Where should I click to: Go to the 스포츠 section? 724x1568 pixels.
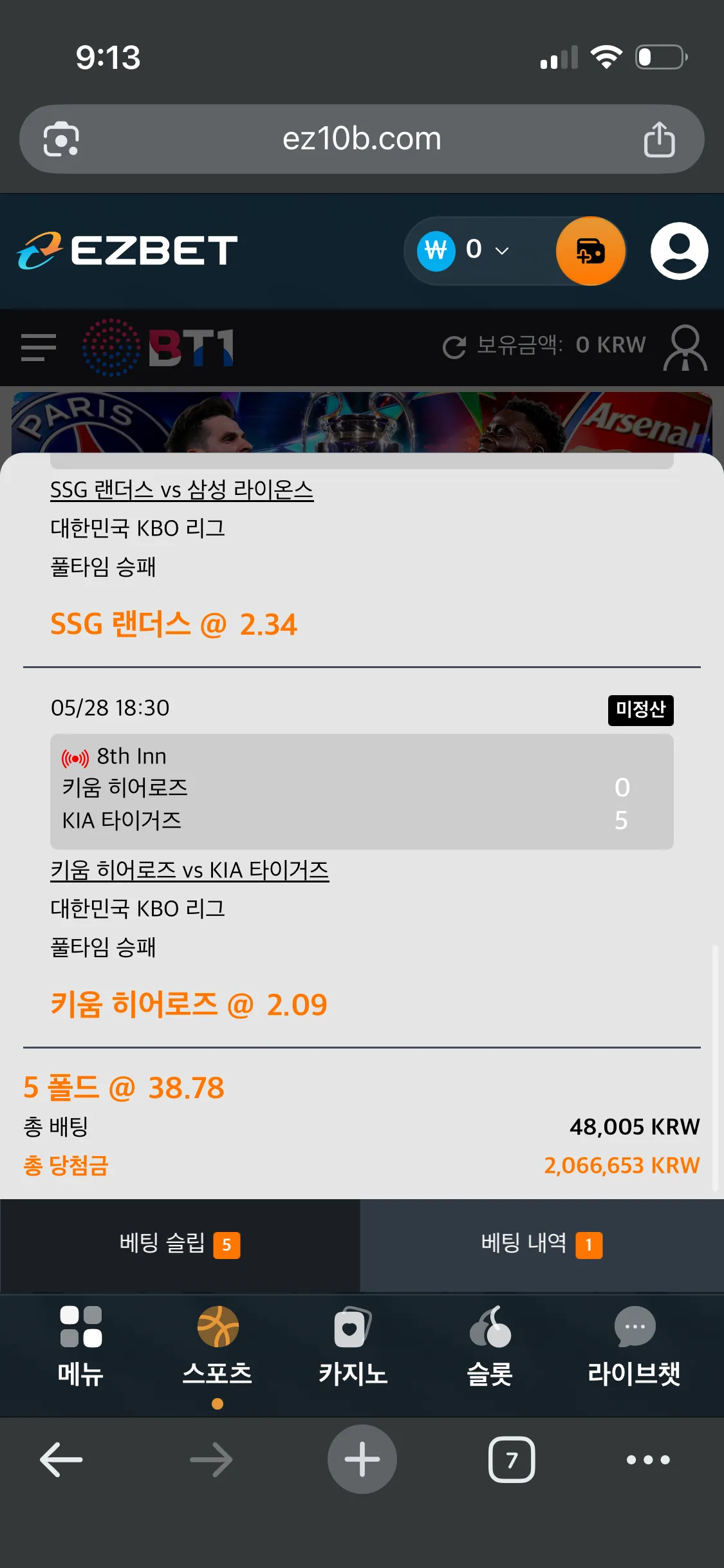pyautogui.click(x=218, y=1347)
